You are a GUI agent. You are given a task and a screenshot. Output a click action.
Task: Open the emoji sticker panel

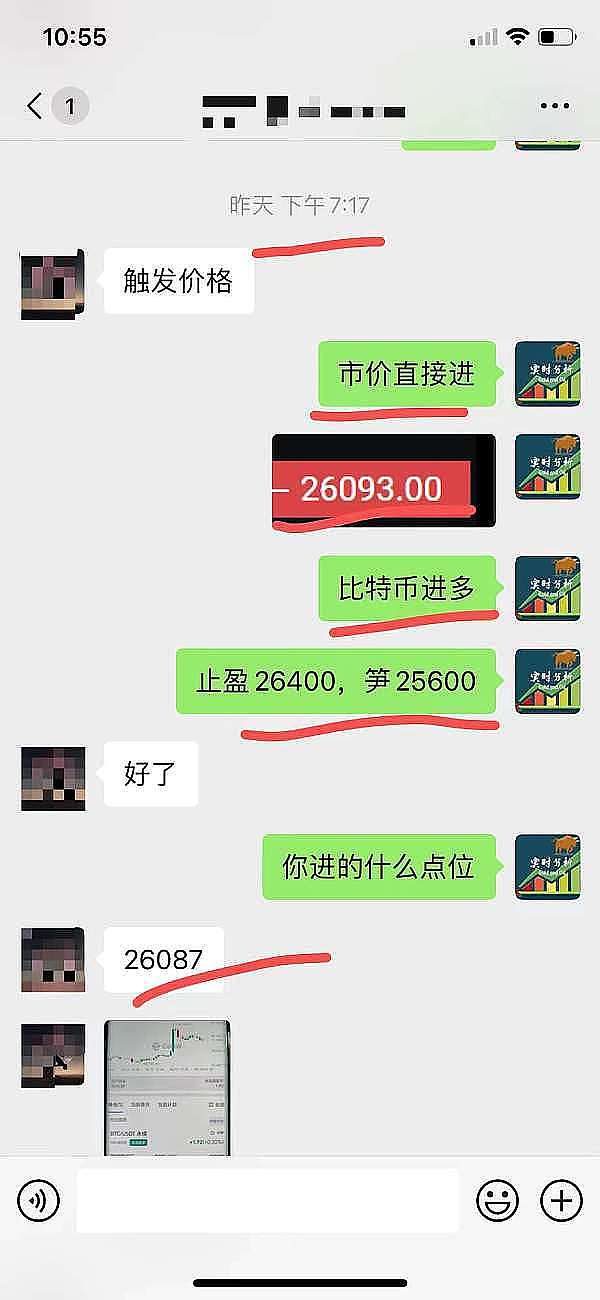click(x=497, y=1199)
